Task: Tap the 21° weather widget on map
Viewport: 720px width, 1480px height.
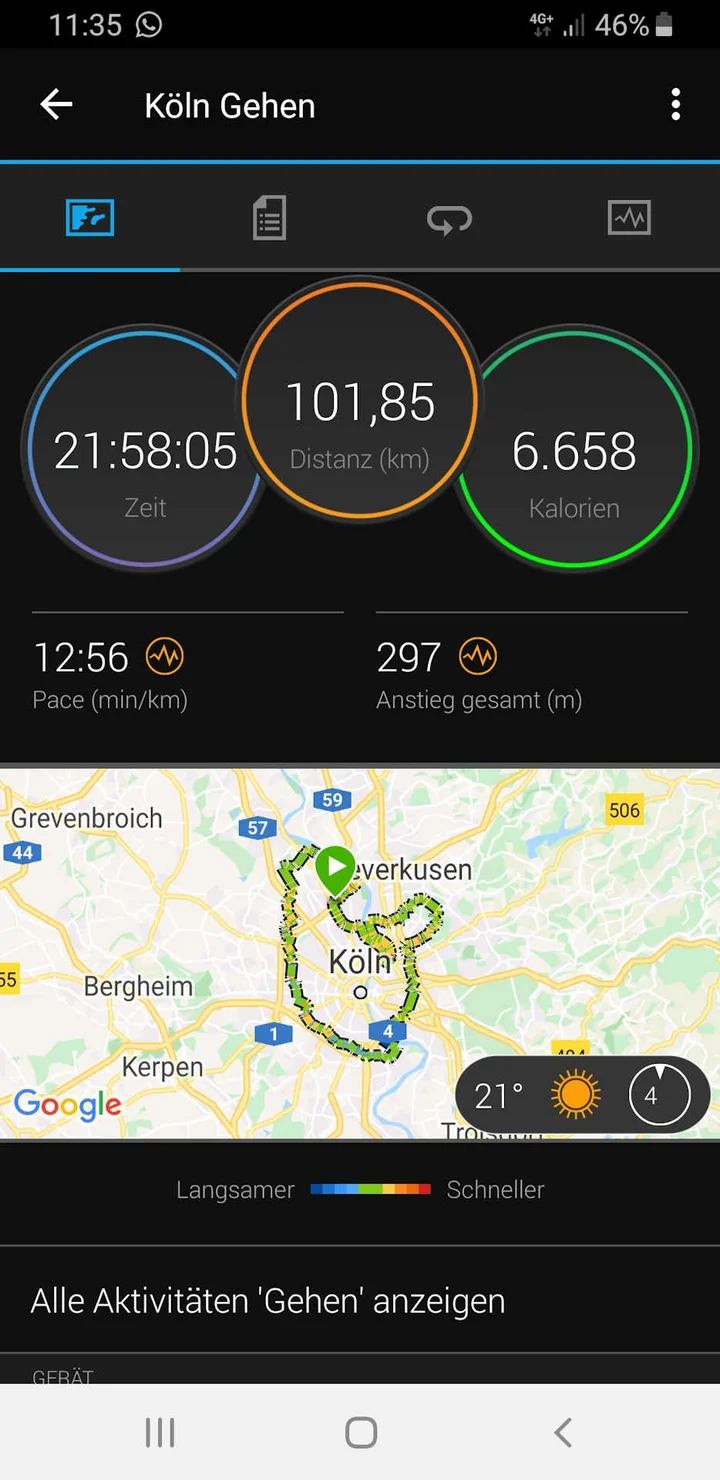Action: 582,1095
